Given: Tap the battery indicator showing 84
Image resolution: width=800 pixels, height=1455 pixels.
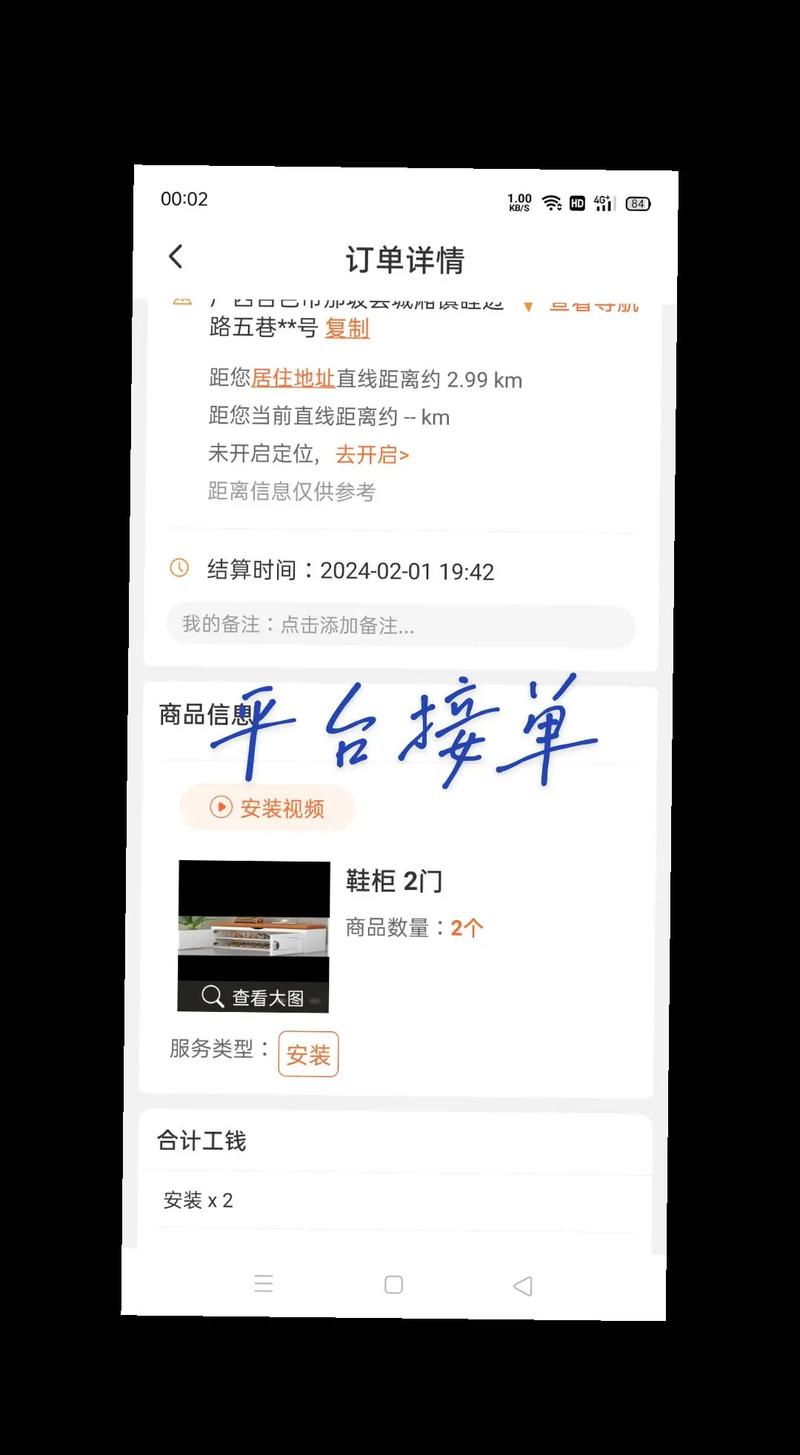Looking at the screenshot, I should [637, 203].
